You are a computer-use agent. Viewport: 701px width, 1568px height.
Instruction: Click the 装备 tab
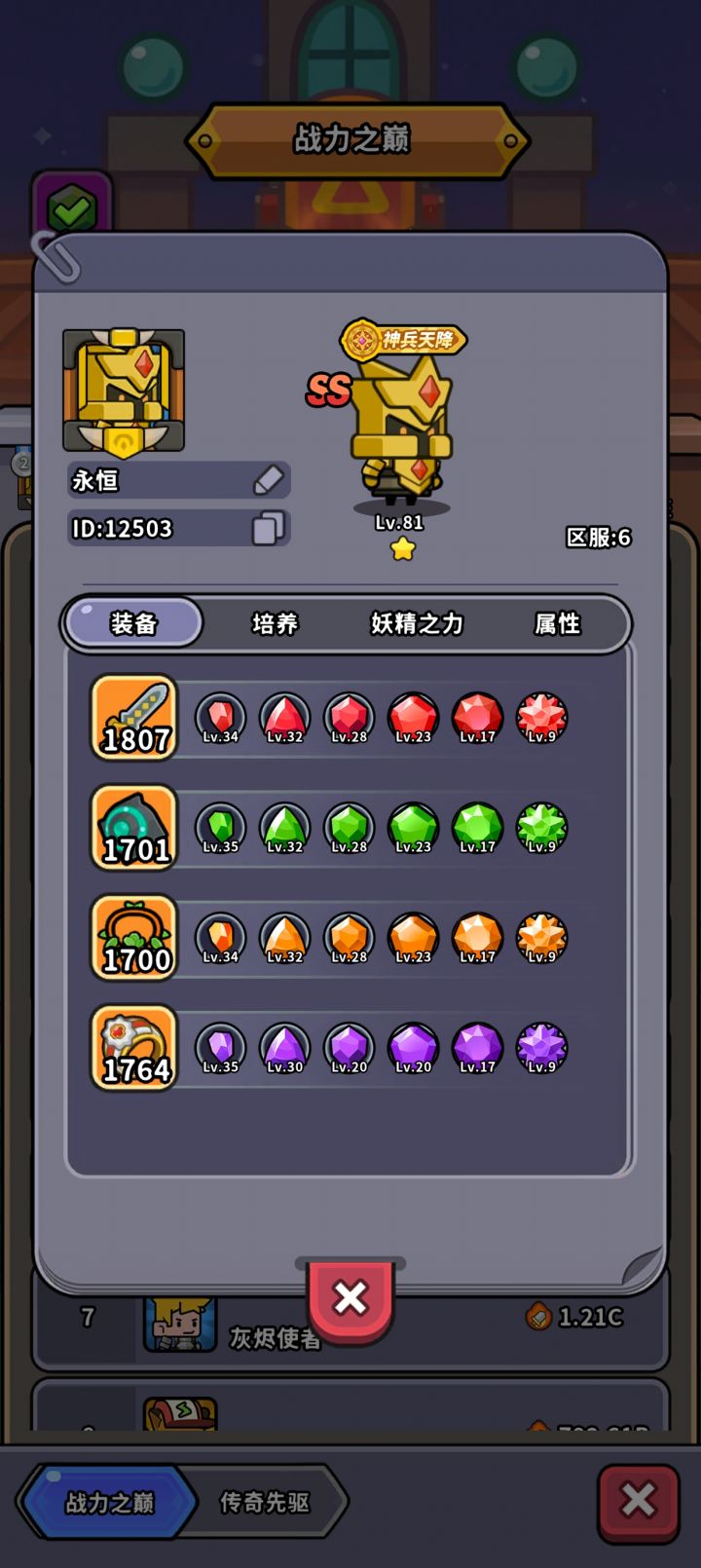(x=131, y=623)
